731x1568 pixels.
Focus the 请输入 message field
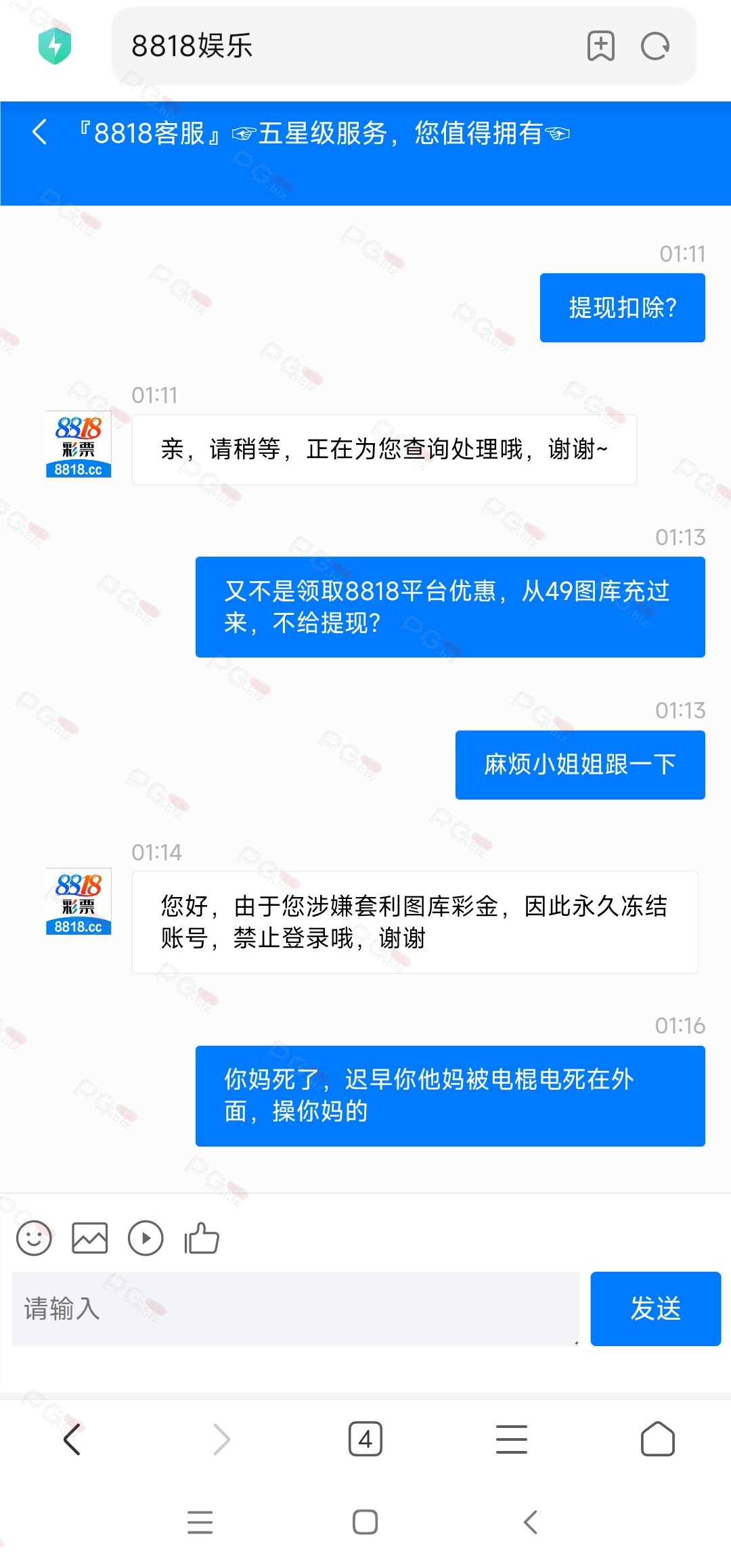point(296,1308)
